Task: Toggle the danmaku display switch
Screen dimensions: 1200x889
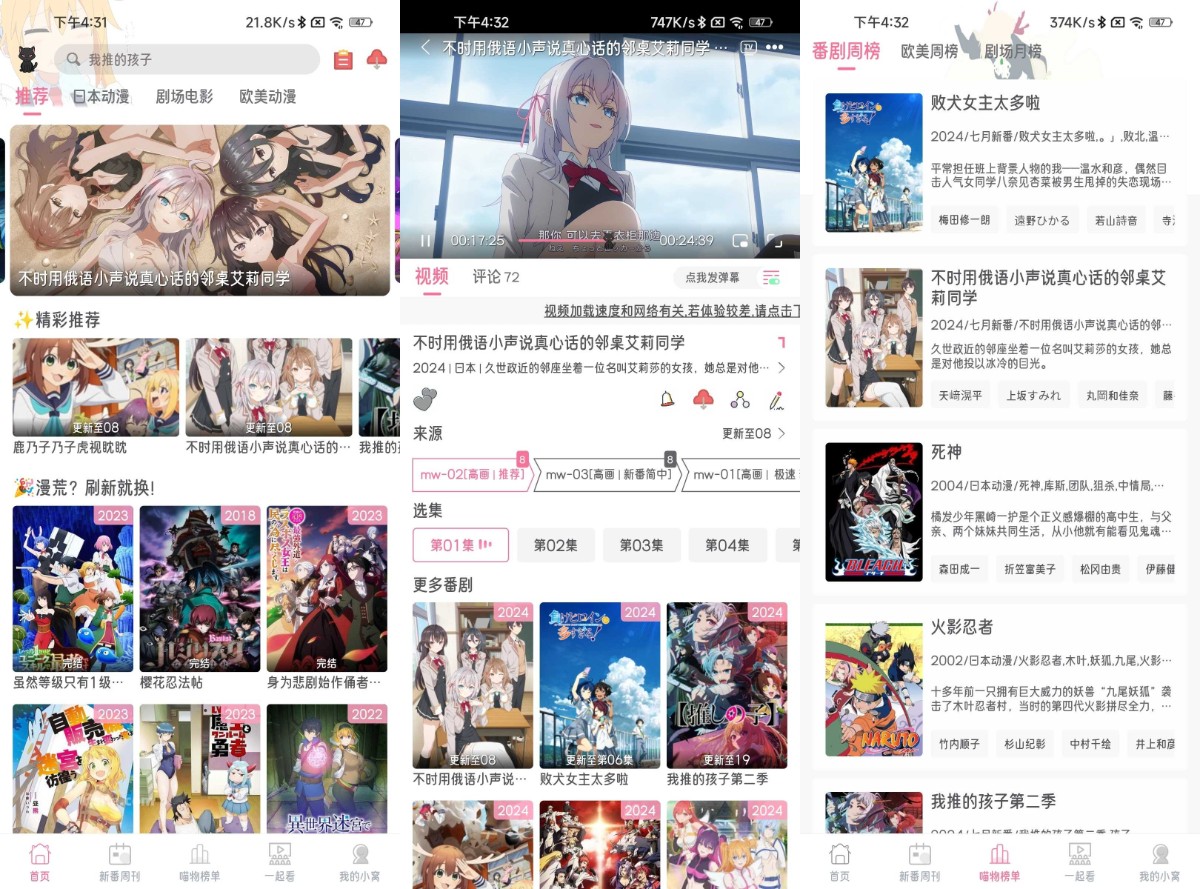Action: pos(771,277)
